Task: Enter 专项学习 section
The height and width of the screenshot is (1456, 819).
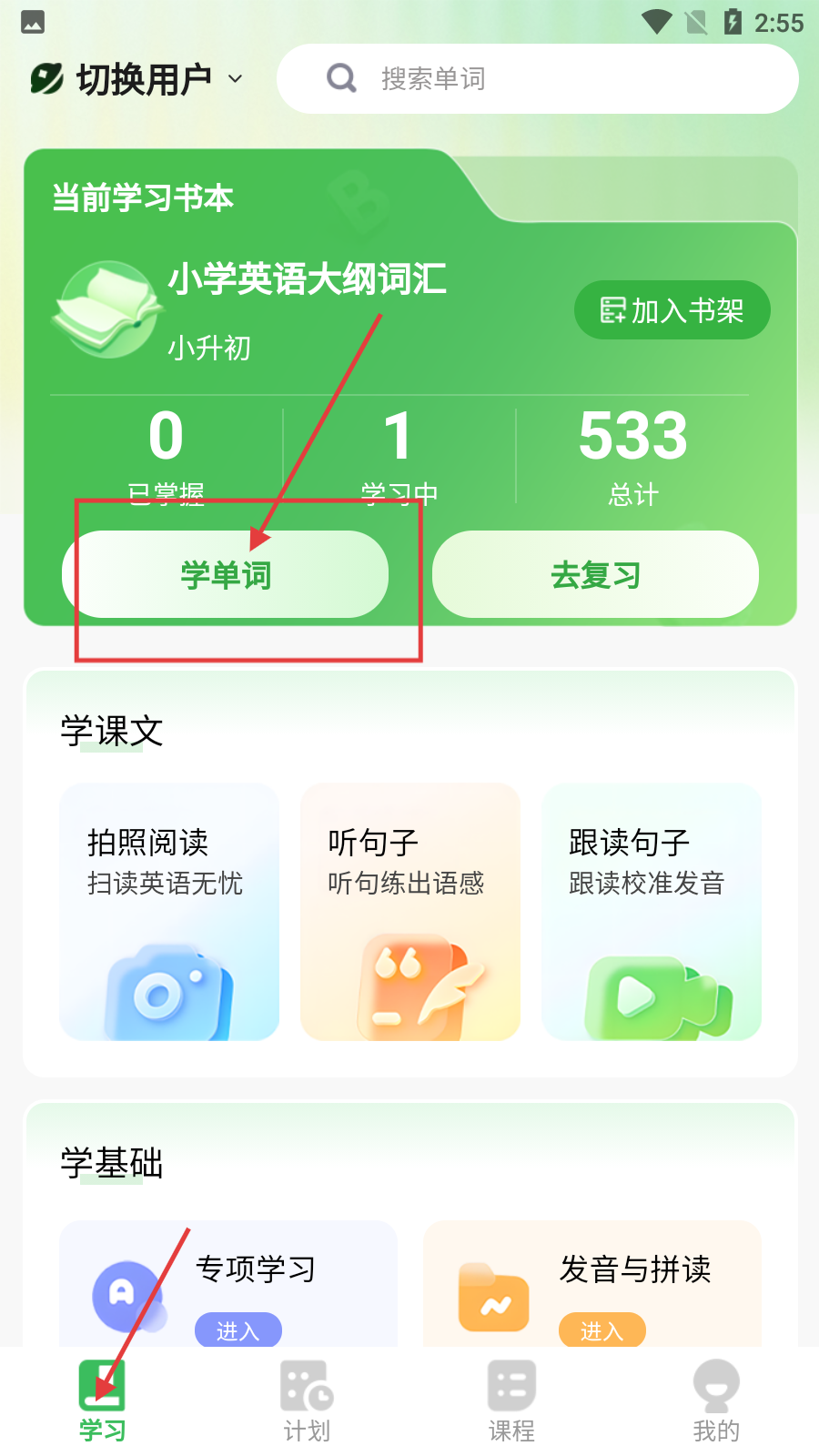Action: [238, 1330]
